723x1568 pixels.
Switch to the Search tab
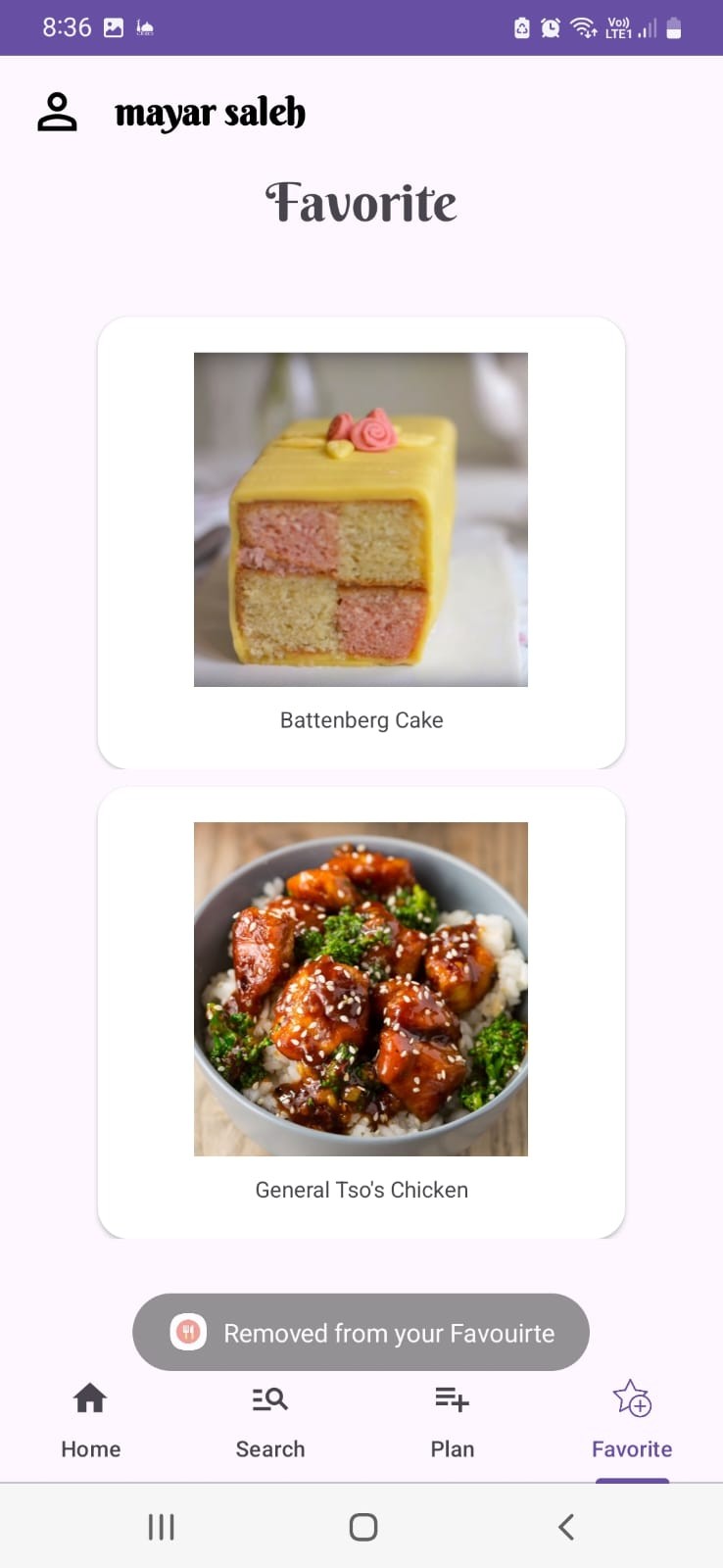(270, 1421)
